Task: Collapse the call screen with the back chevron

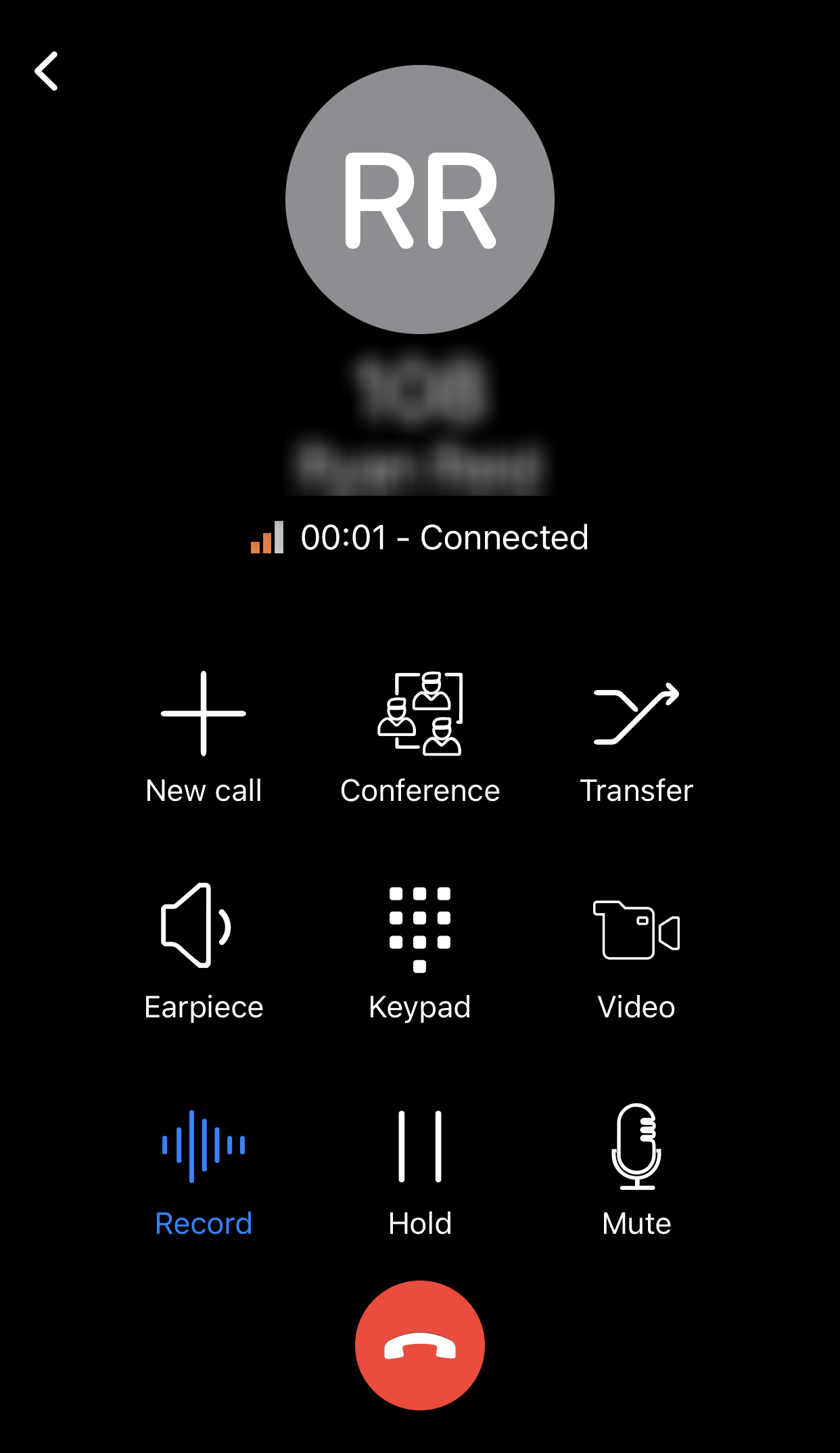Action: coord(47,71)
